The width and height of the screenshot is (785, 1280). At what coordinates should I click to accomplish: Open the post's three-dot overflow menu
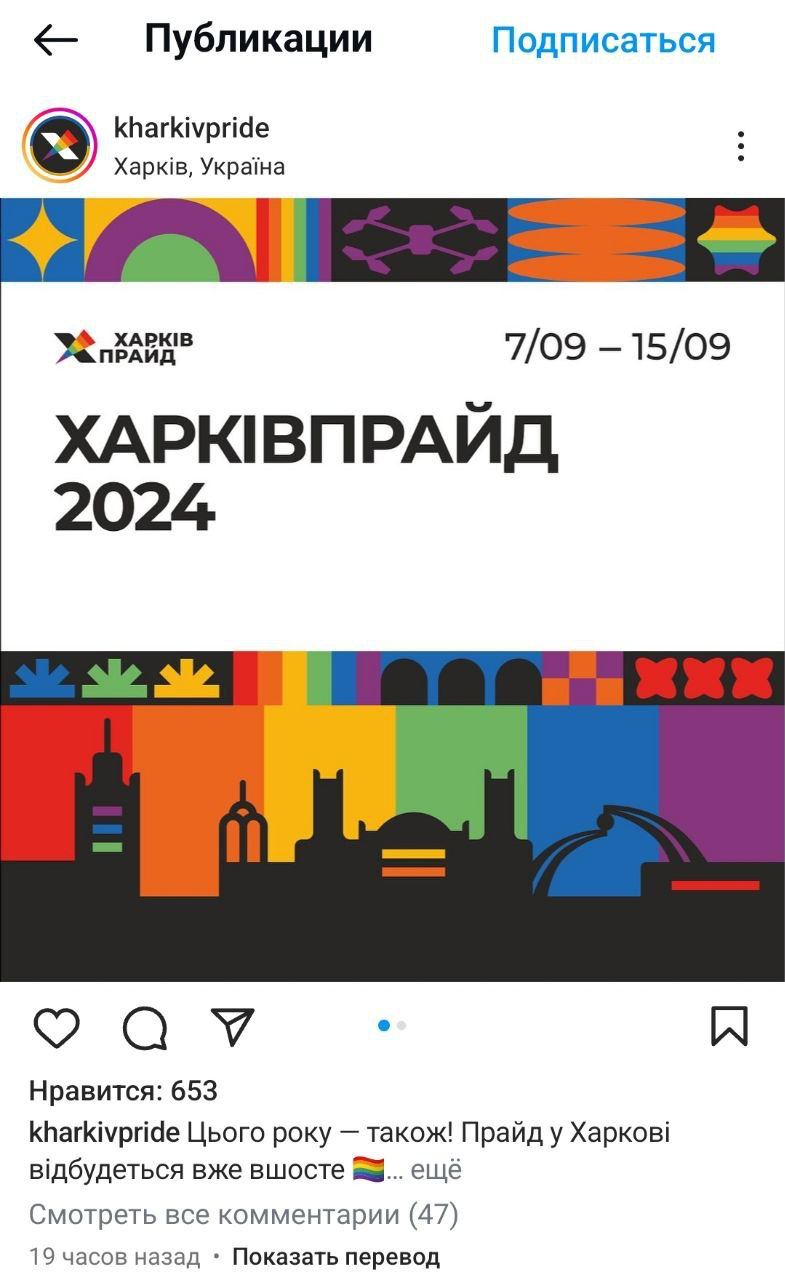point(740,146)
